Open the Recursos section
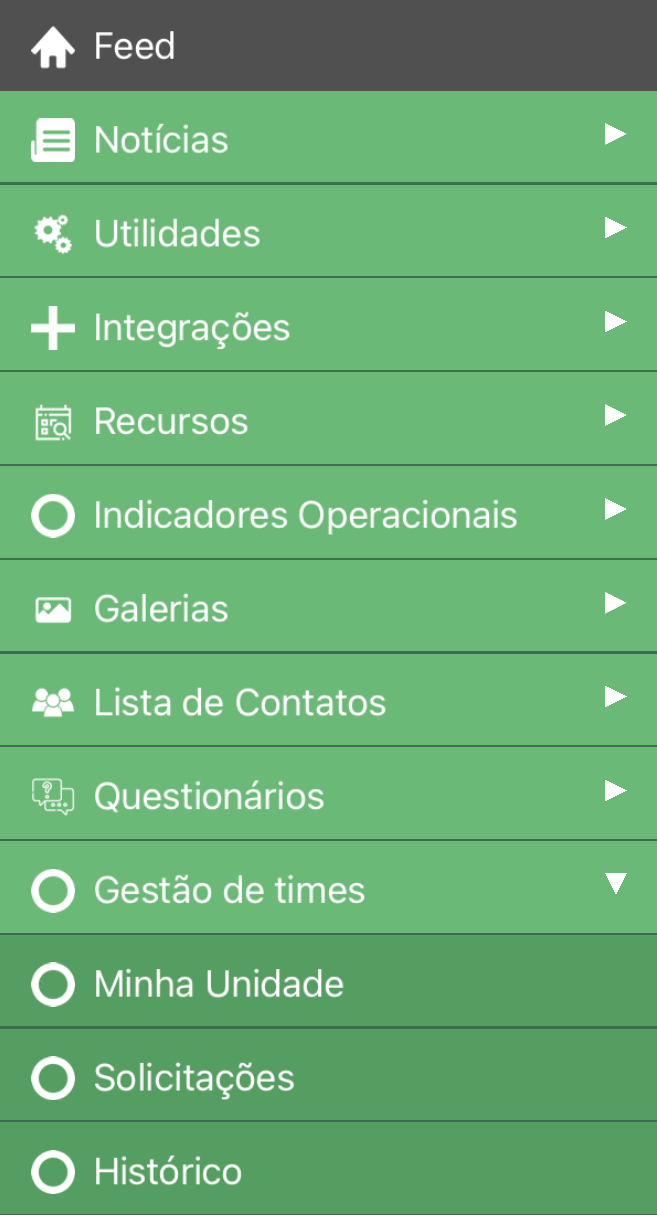657x1215 pixels. (x=171, y=422)
